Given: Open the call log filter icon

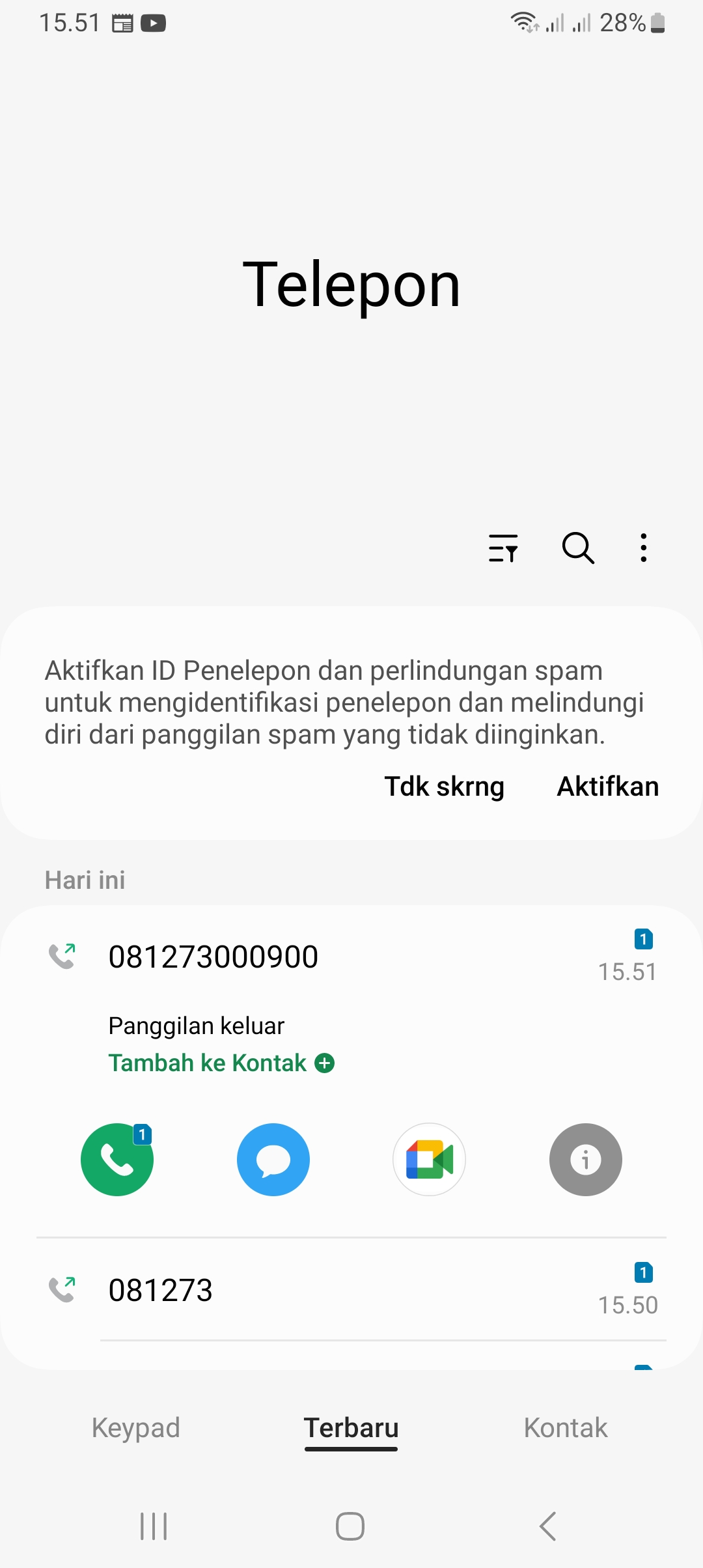Looking at the screenshot, I should pos(503,548).
